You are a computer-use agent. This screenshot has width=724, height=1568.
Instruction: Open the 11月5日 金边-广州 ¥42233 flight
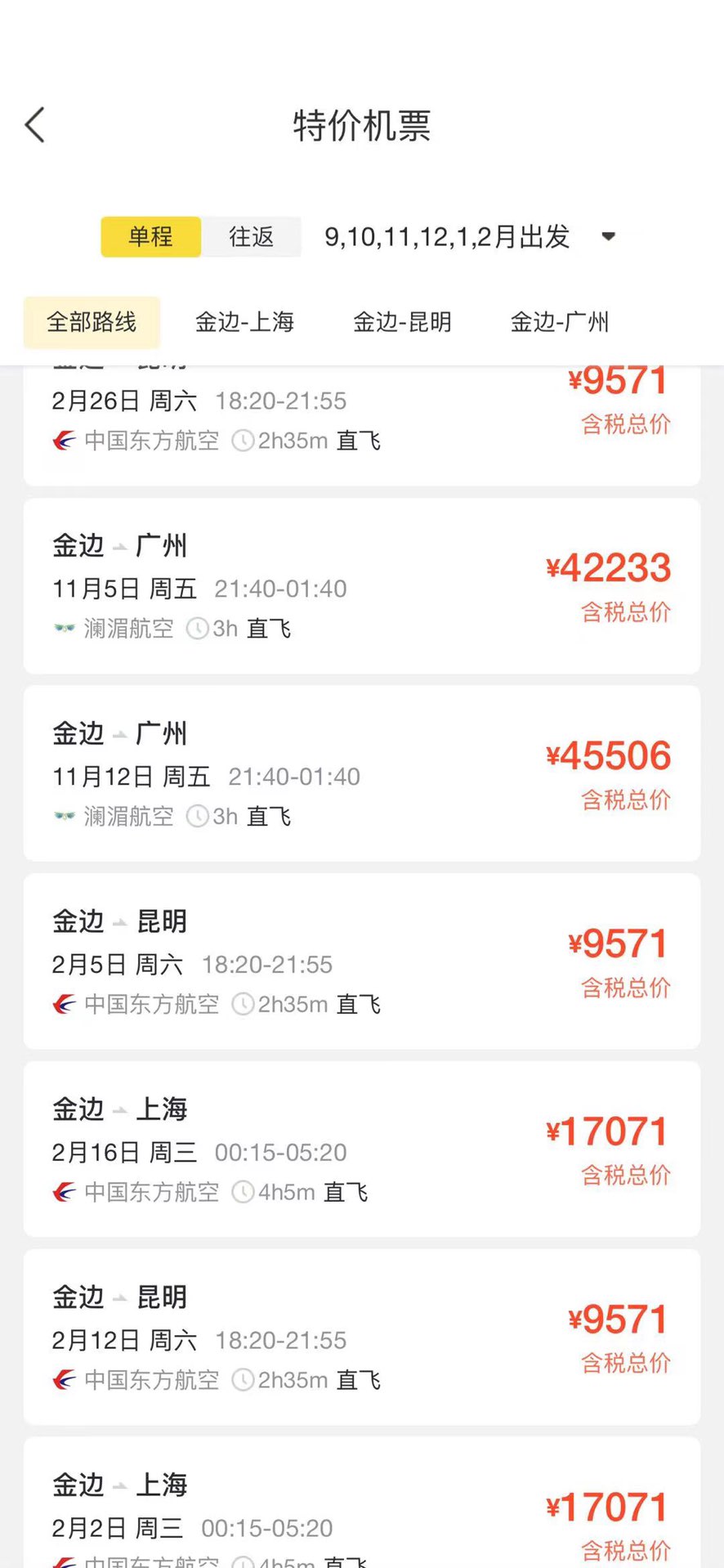(x=361, y=586)
